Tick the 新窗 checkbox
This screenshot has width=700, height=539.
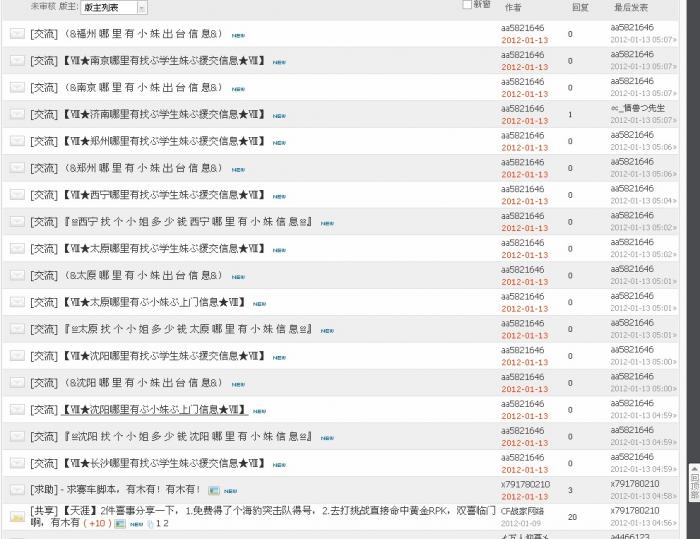pyautogui.click(x=467, y=5)
